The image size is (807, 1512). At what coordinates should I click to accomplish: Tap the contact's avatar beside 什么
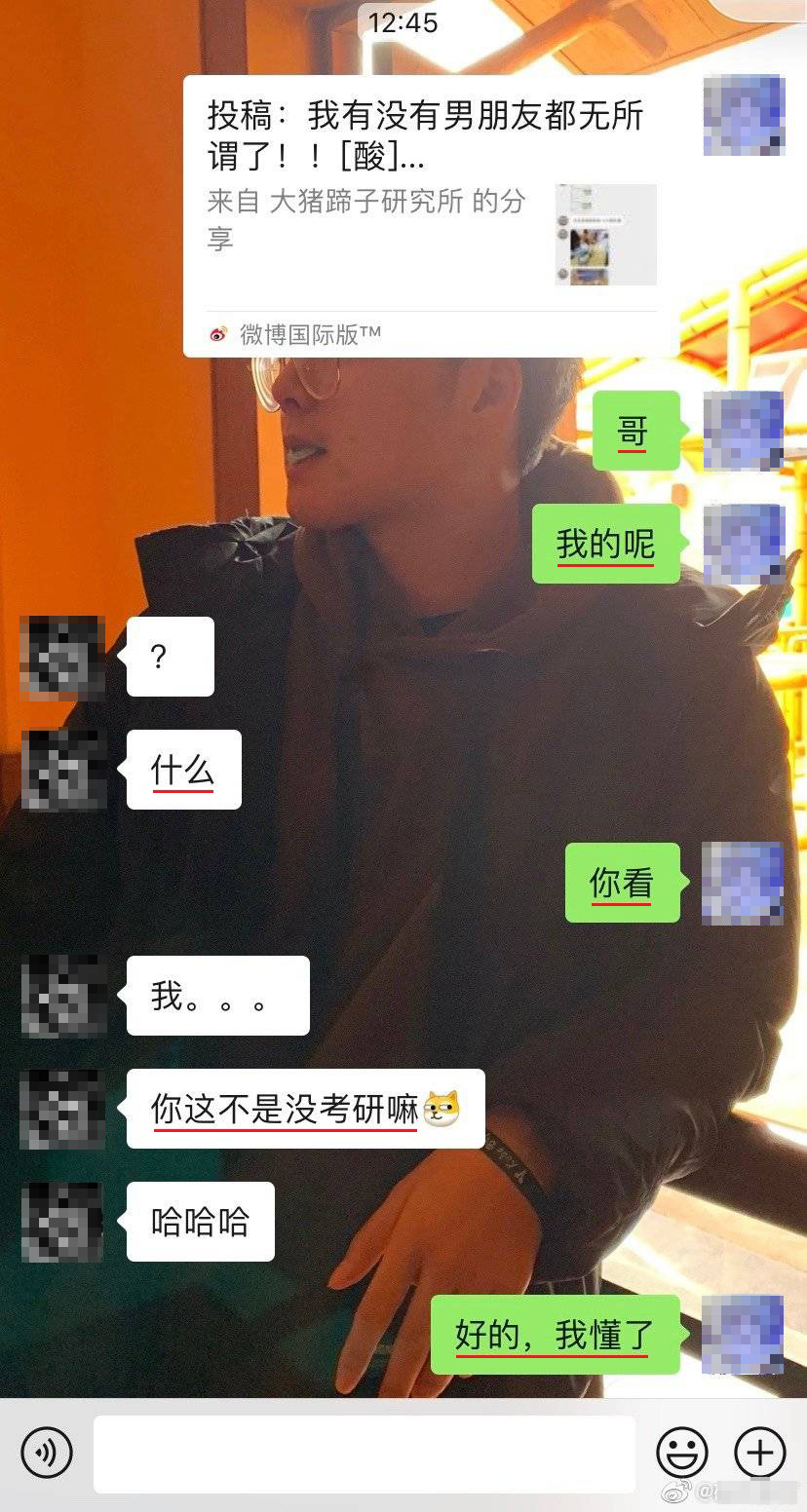(62, 770)
